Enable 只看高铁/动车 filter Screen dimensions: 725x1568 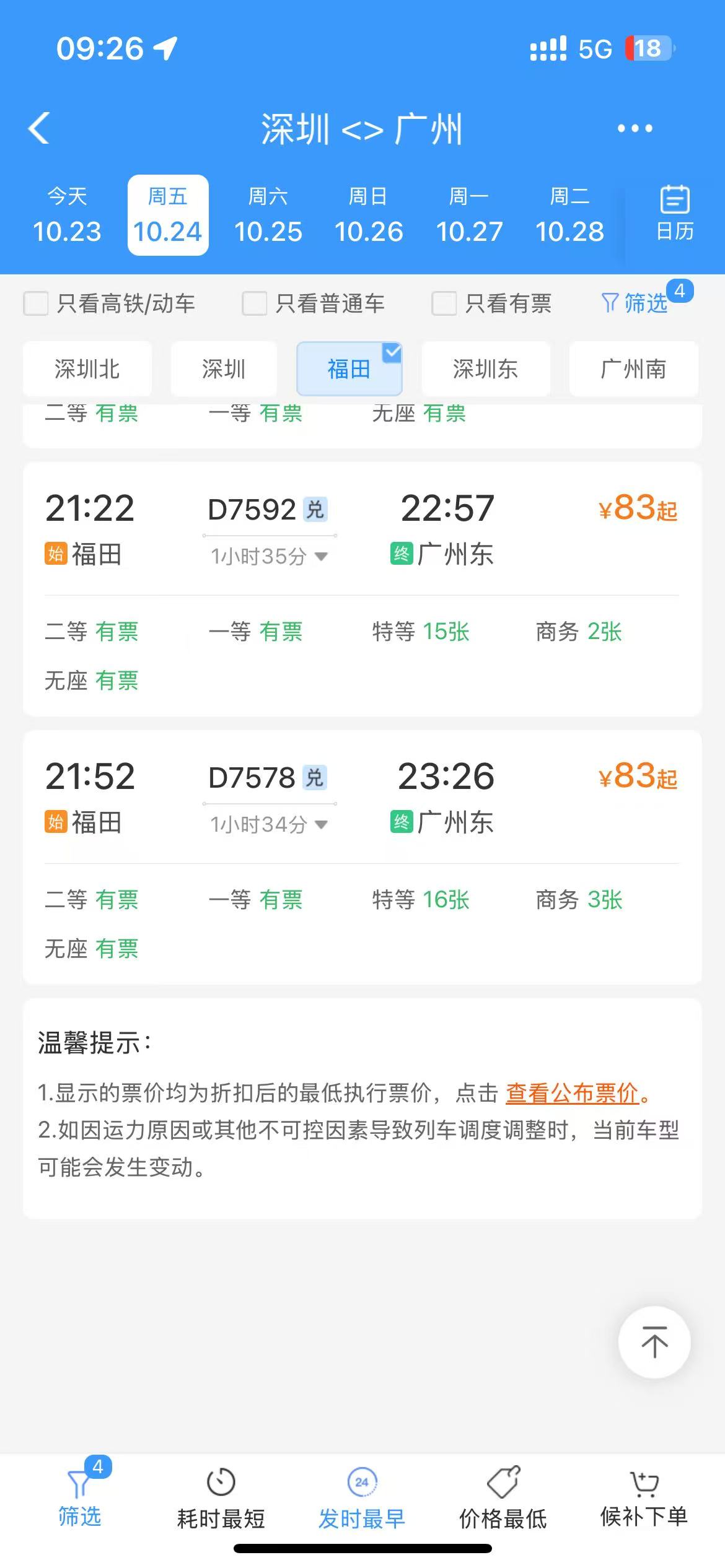pos(35,303)
